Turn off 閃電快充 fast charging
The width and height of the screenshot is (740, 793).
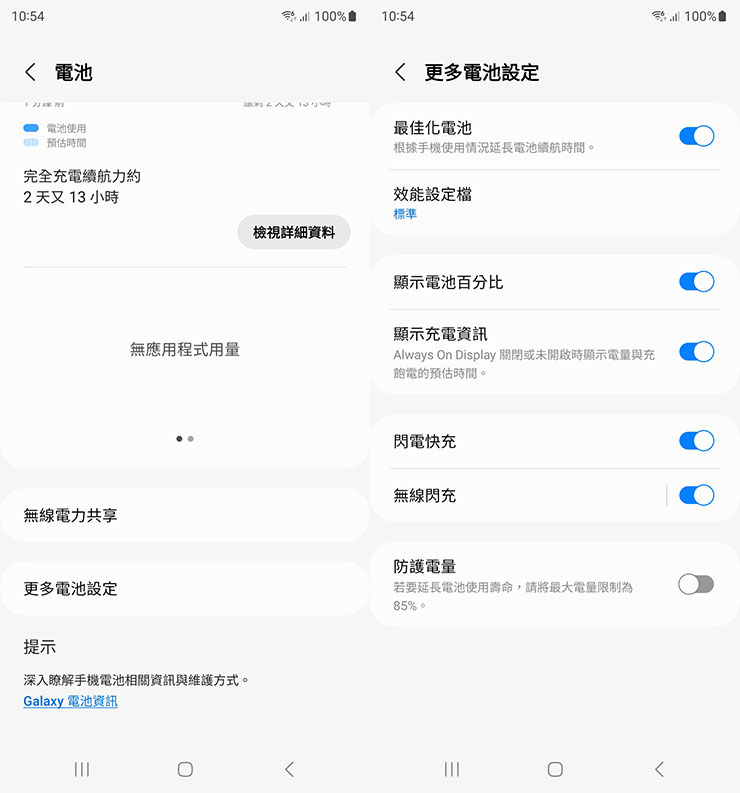[696, 439]
